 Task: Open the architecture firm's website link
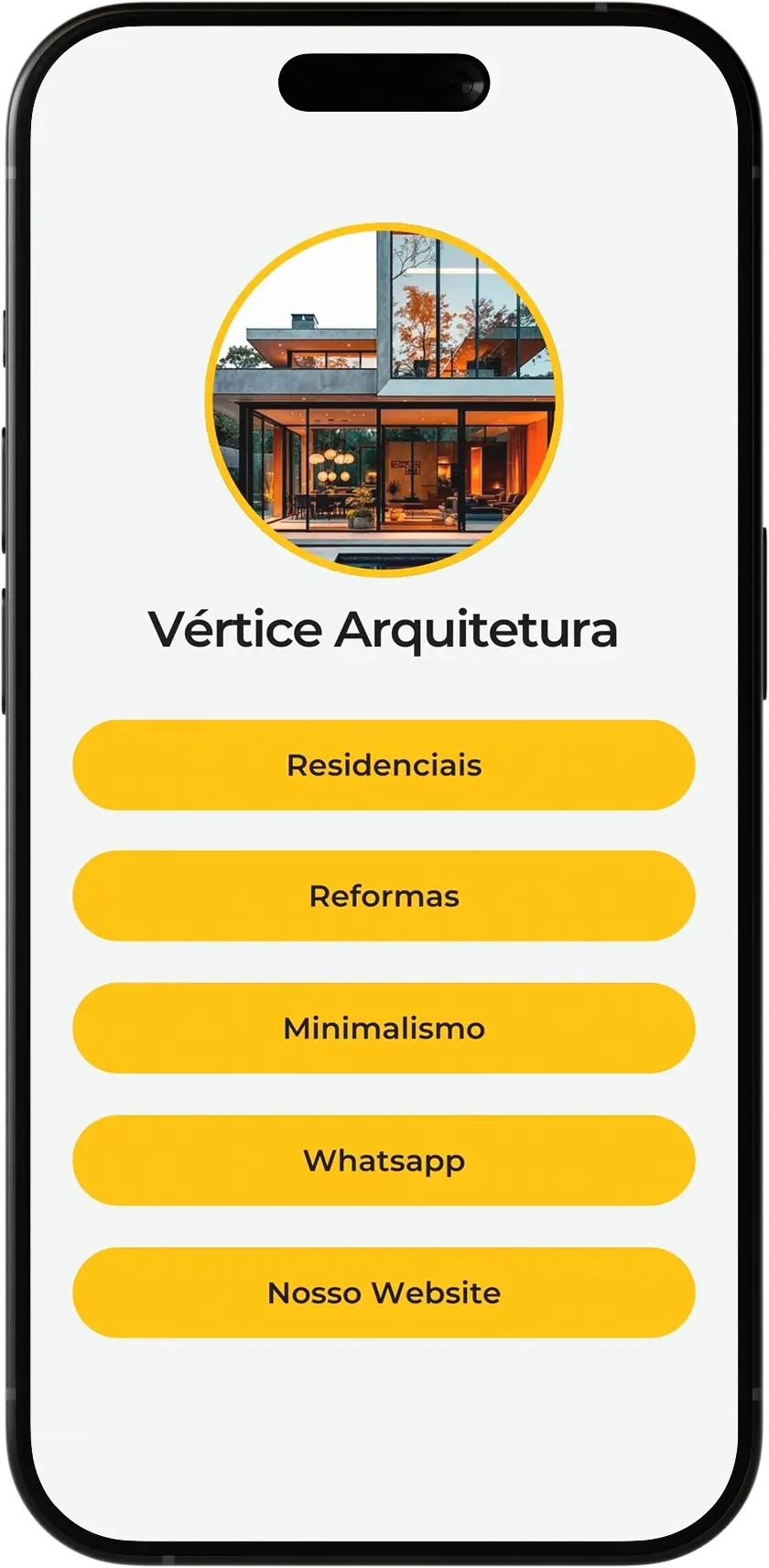click(x=384, y=1292)
